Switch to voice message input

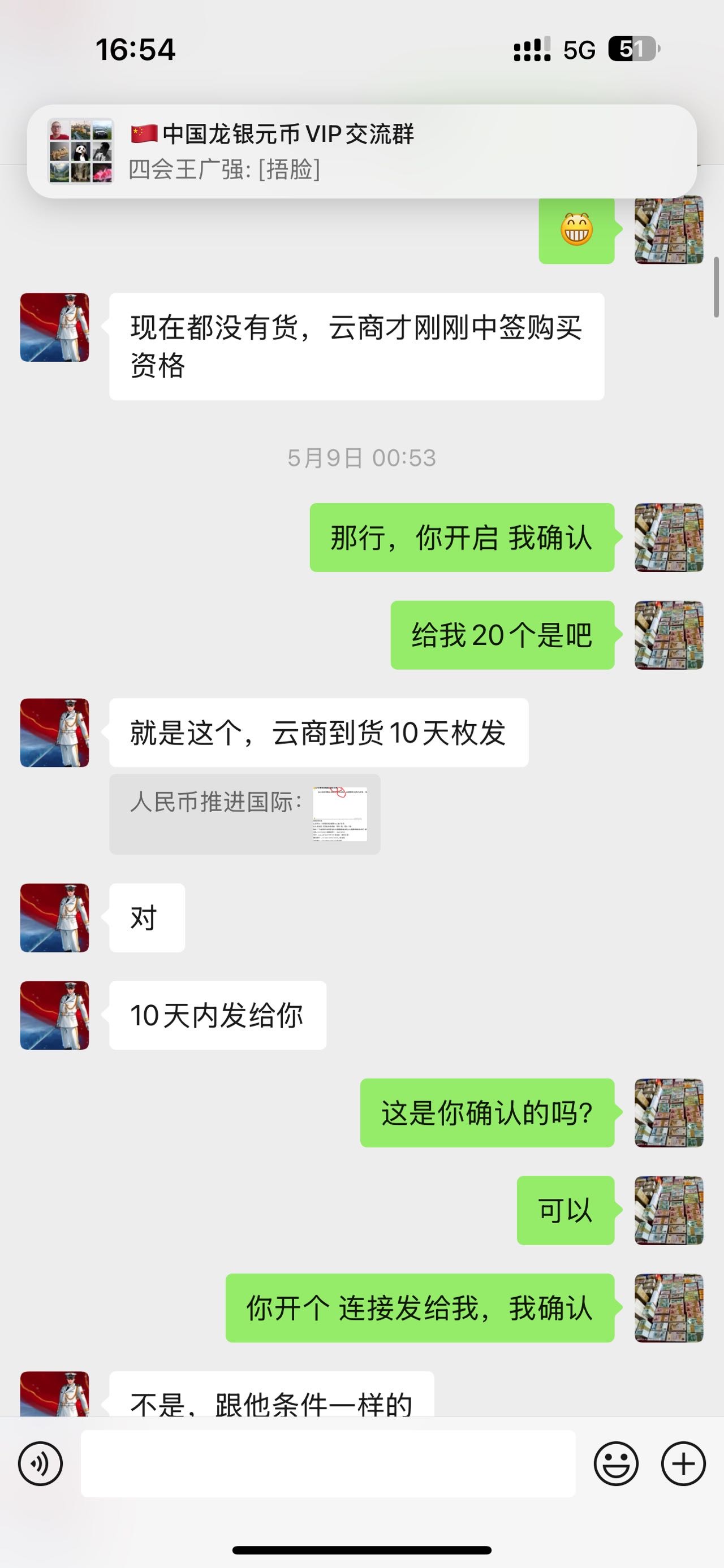(x=40, y=1464)
